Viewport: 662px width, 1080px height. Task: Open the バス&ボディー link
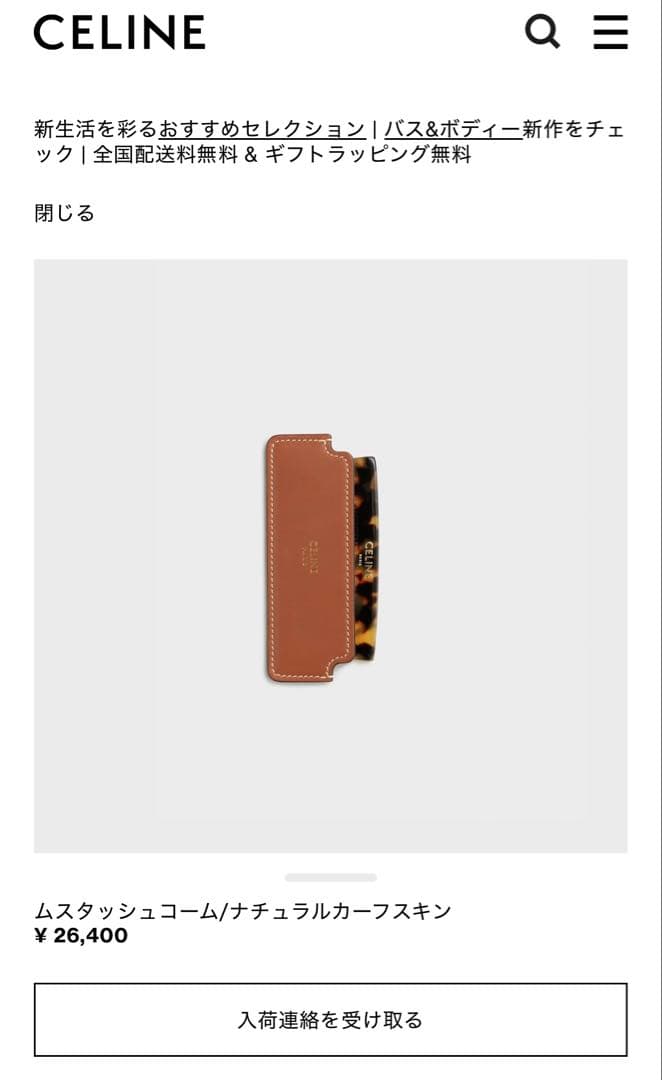(453, 129)
